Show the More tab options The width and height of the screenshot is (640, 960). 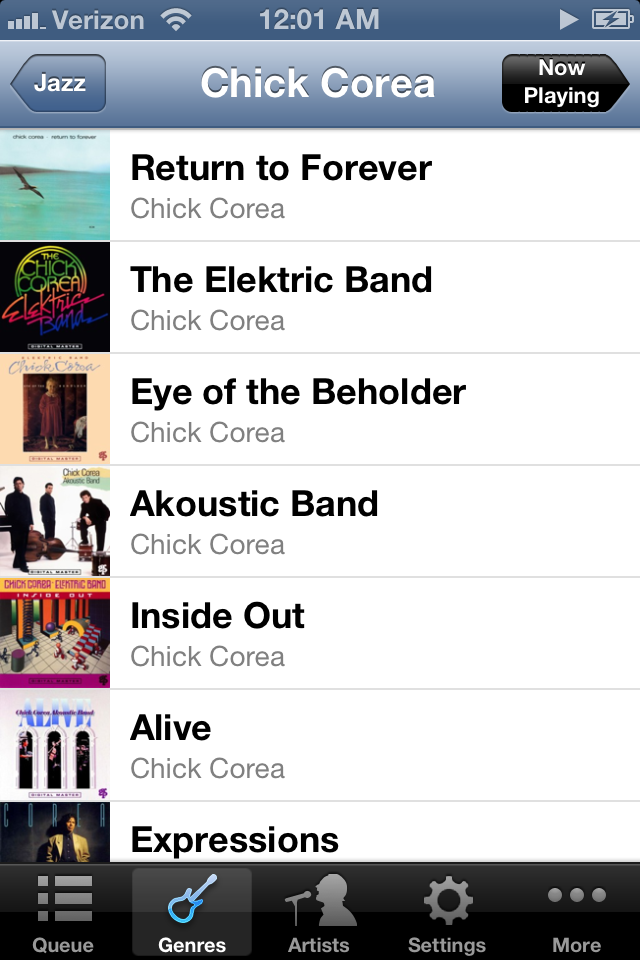(576, 913)
